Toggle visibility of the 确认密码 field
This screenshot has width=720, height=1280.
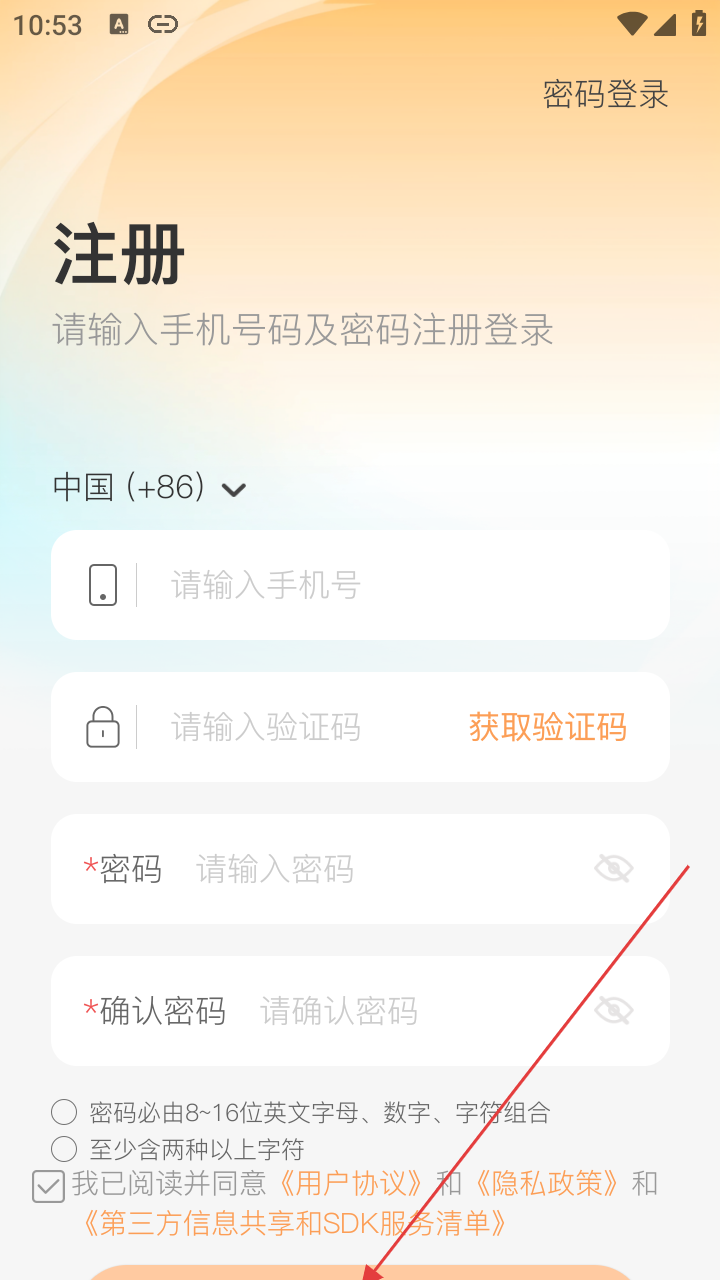[x=613, y=1011]
